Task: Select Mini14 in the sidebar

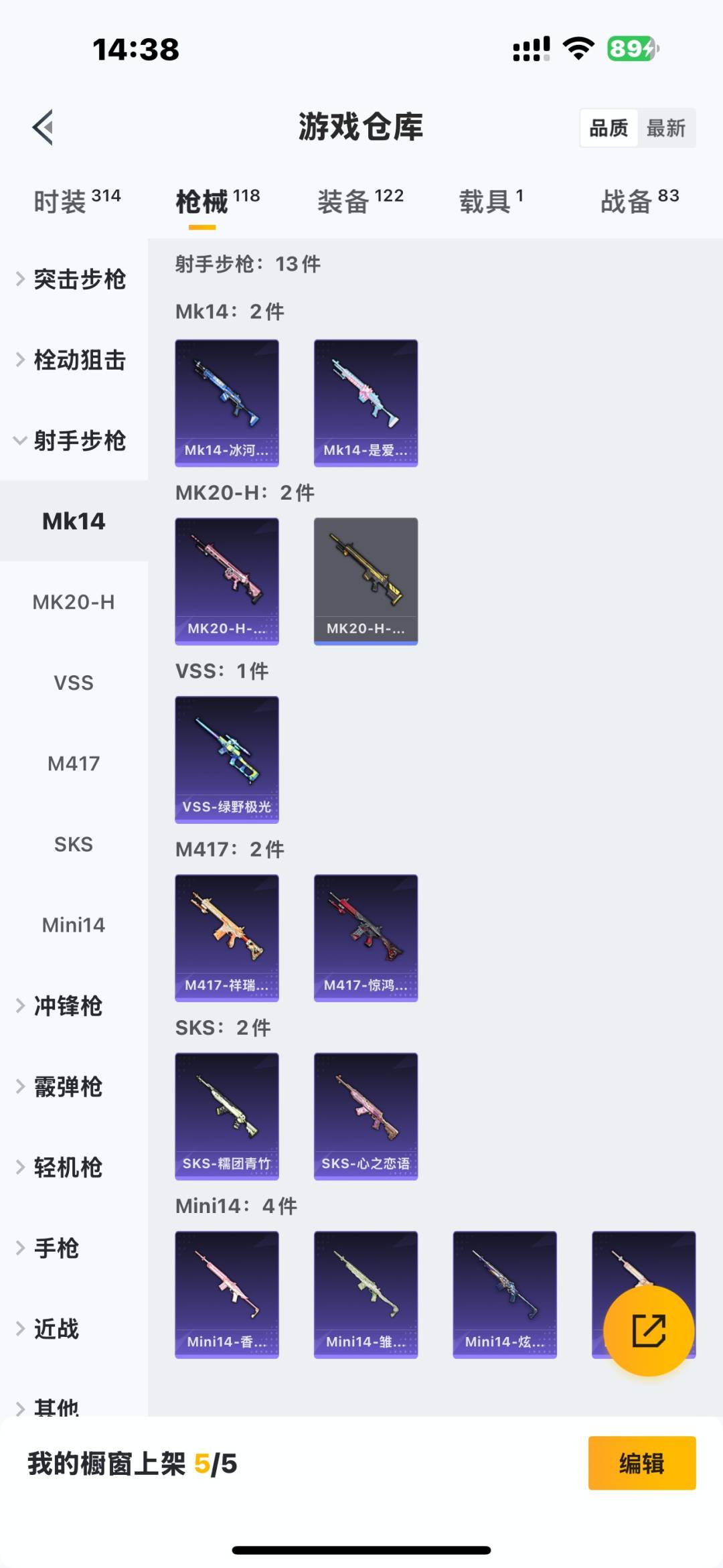Action: [74, 924]
